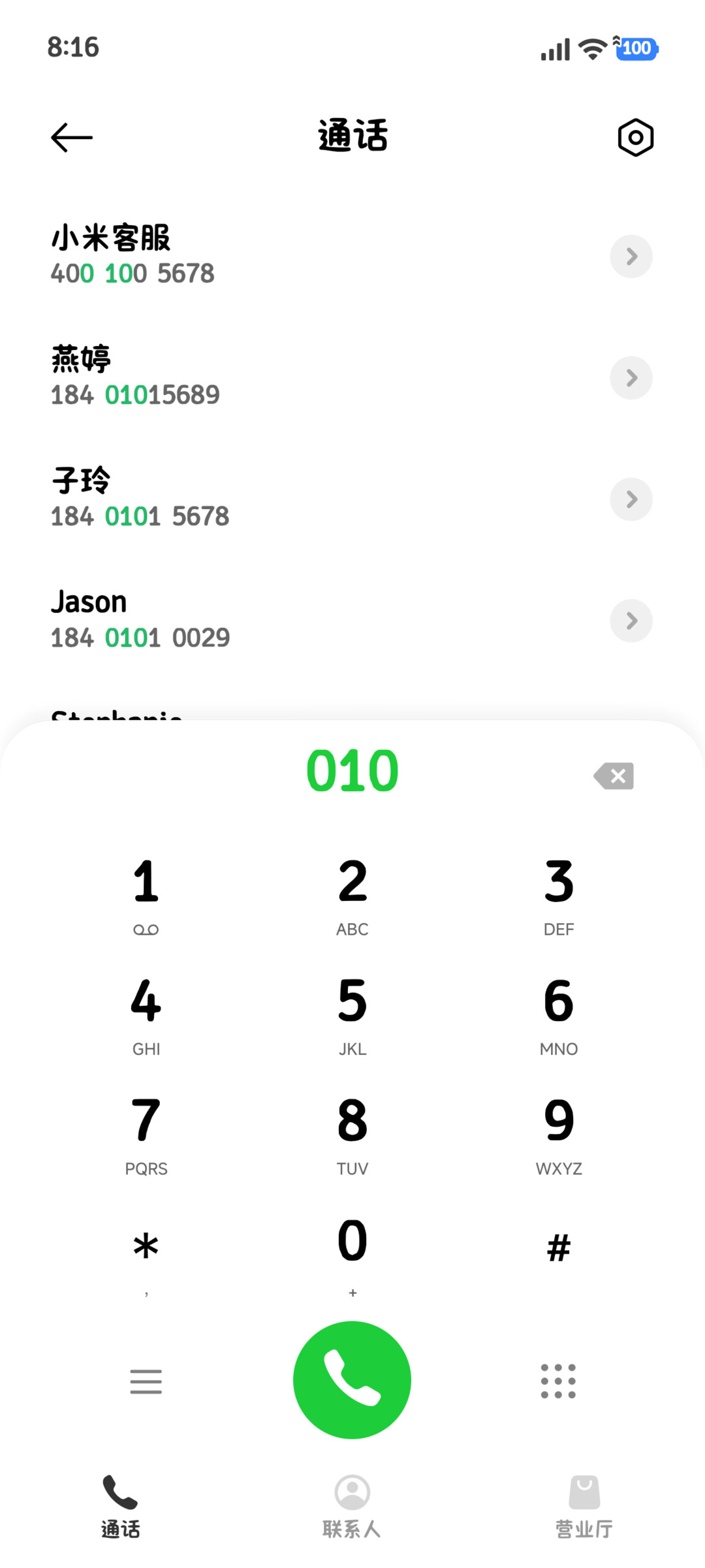This screenshot has height=1568, width=705.
Task: Go back using the top-left arrow
Action: click(x=72, y=138)
